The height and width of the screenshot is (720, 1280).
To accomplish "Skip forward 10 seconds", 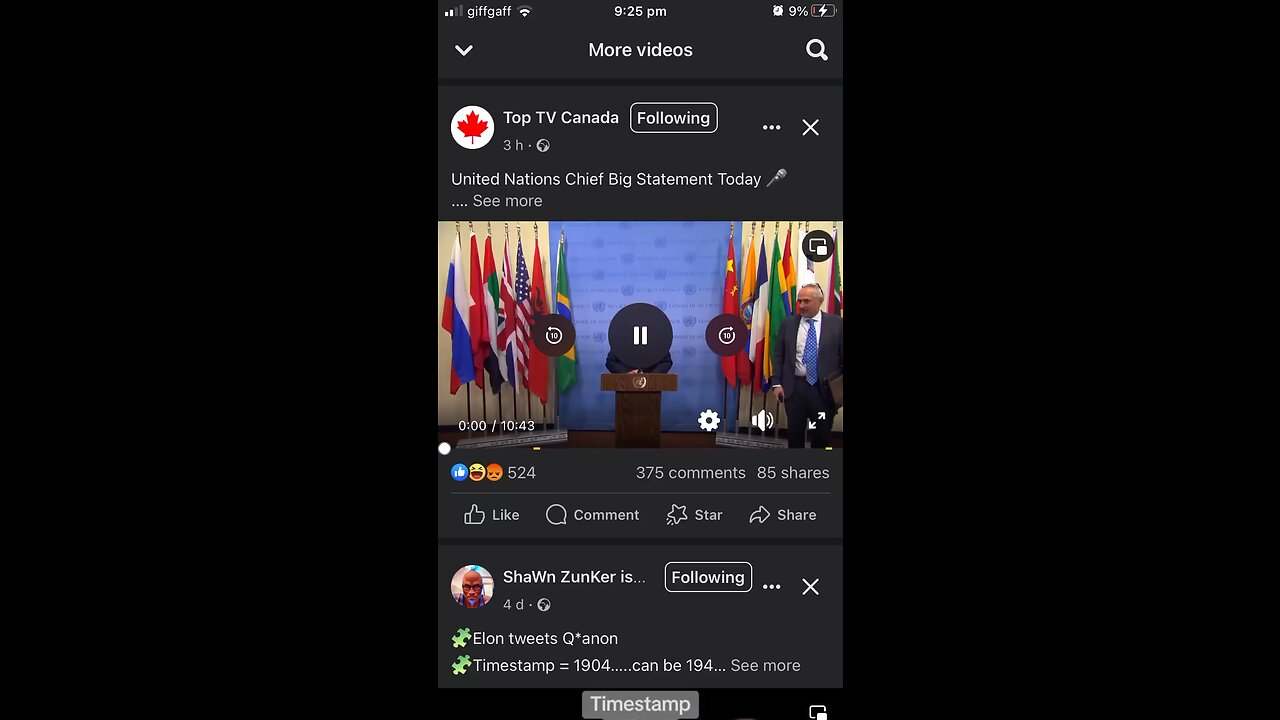I will click(727, 336).
